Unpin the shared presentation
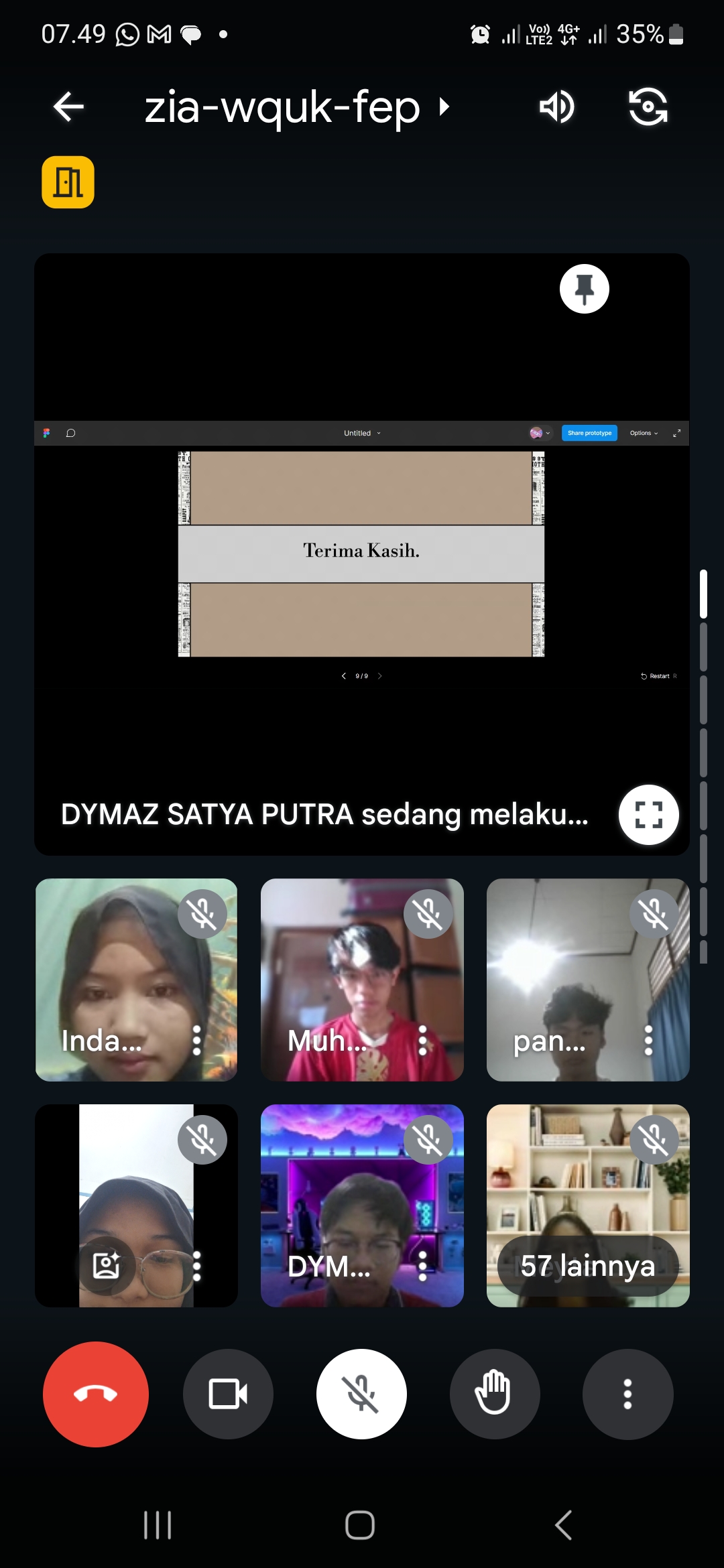 click(x=584, y=289)
